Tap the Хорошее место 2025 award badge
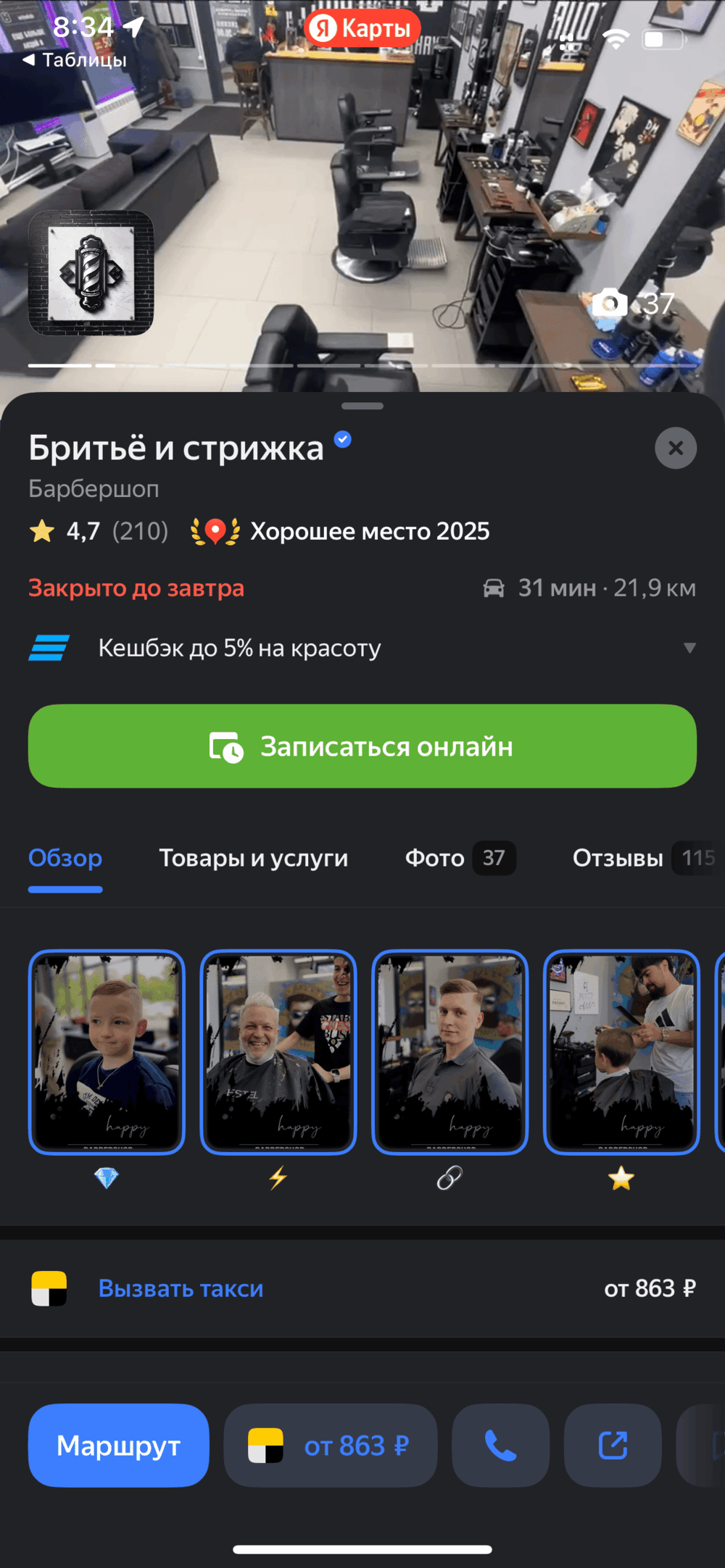The height and width of the screenshot is (1568, 725). [341, 531]
